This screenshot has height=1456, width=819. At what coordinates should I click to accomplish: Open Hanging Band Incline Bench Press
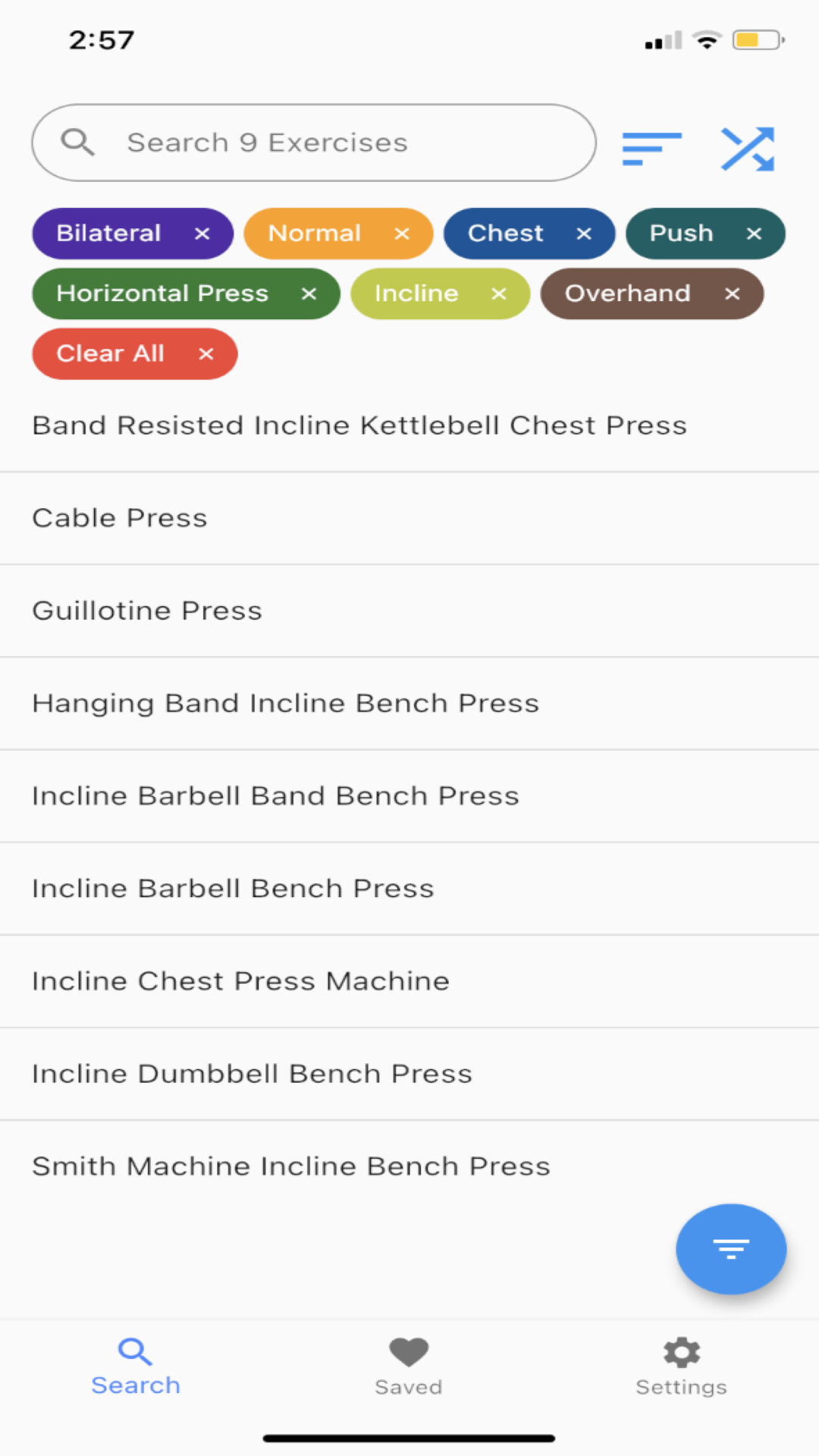pyautogui.click(x=409, y=704)
